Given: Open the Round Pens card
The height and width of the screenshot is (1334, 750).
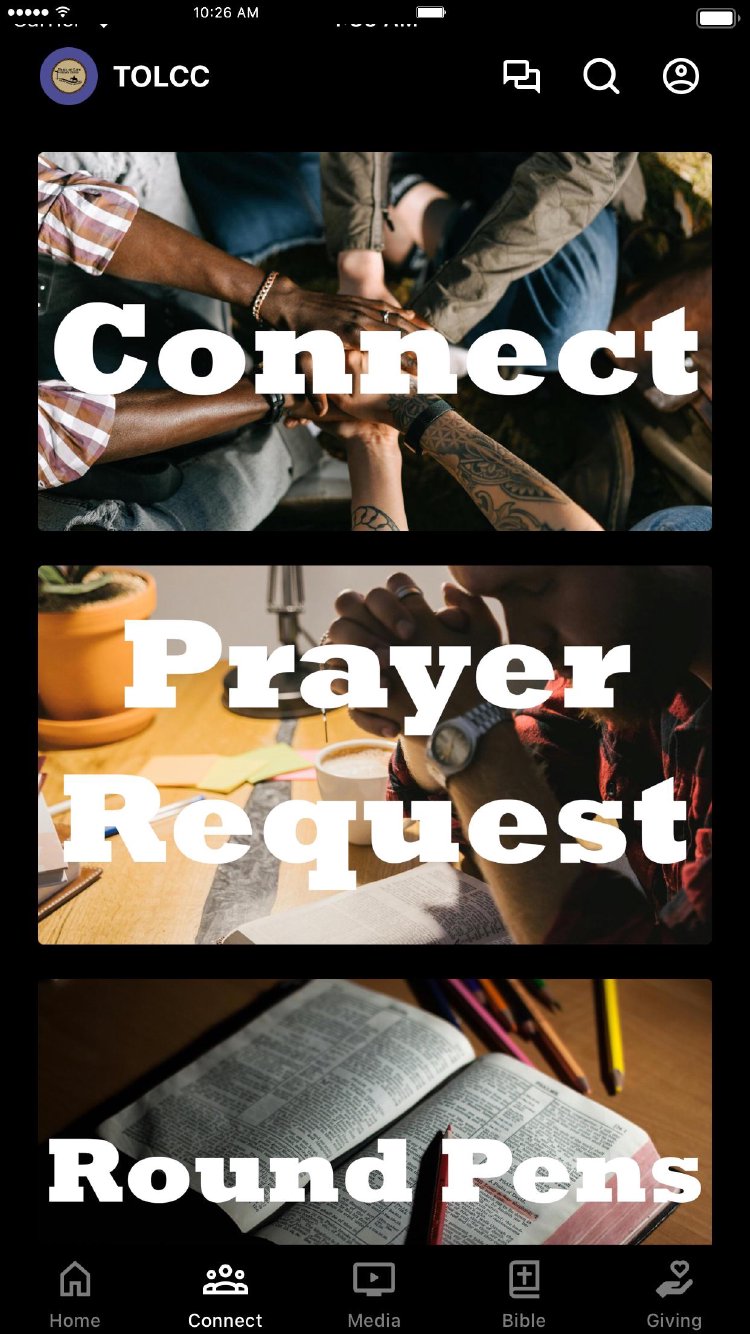Looking at the screenshot, I should tap(375, 1112).
